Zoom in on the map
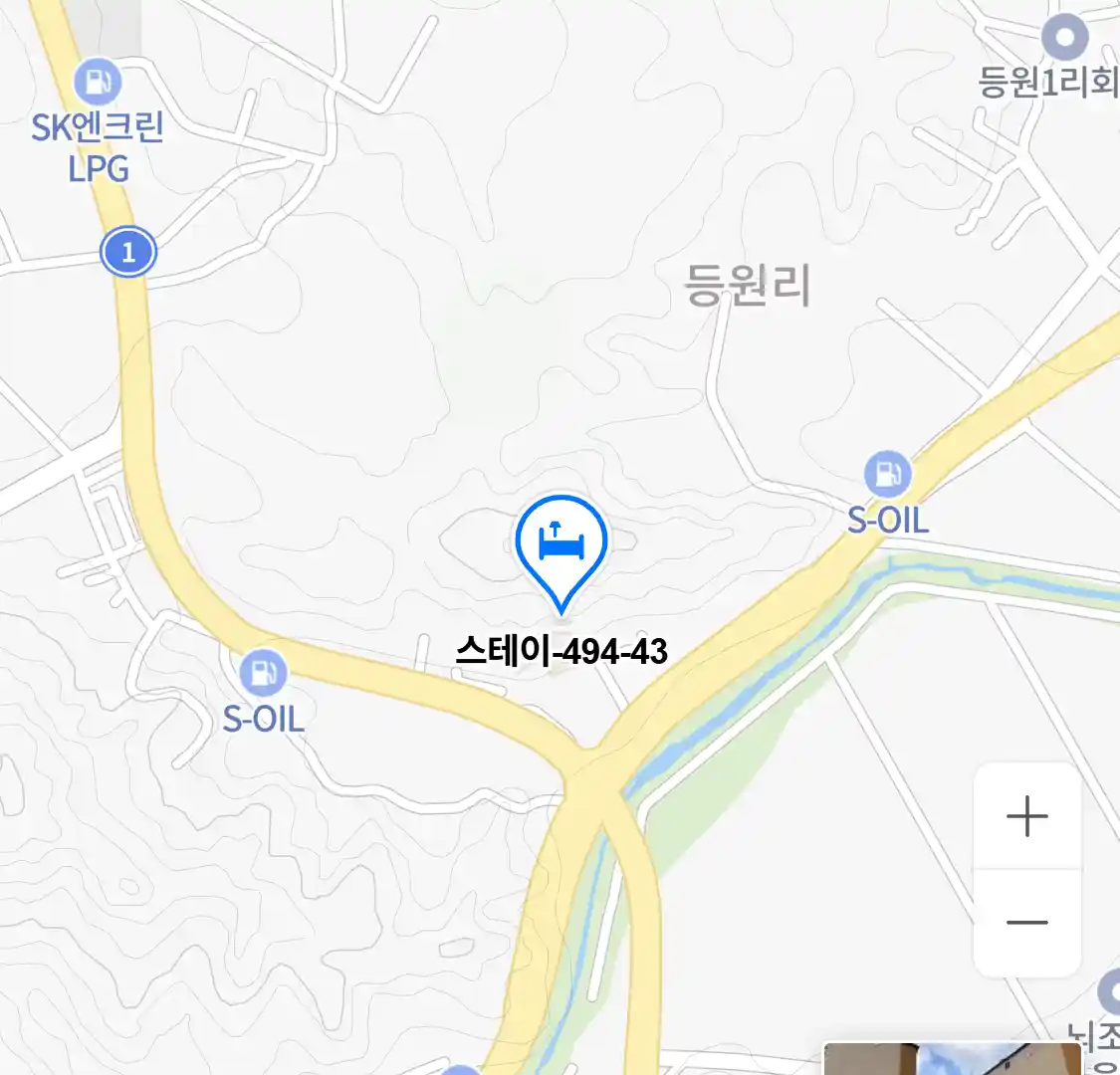This screenshot has width=1120, height=1075. pos(1026,817)
